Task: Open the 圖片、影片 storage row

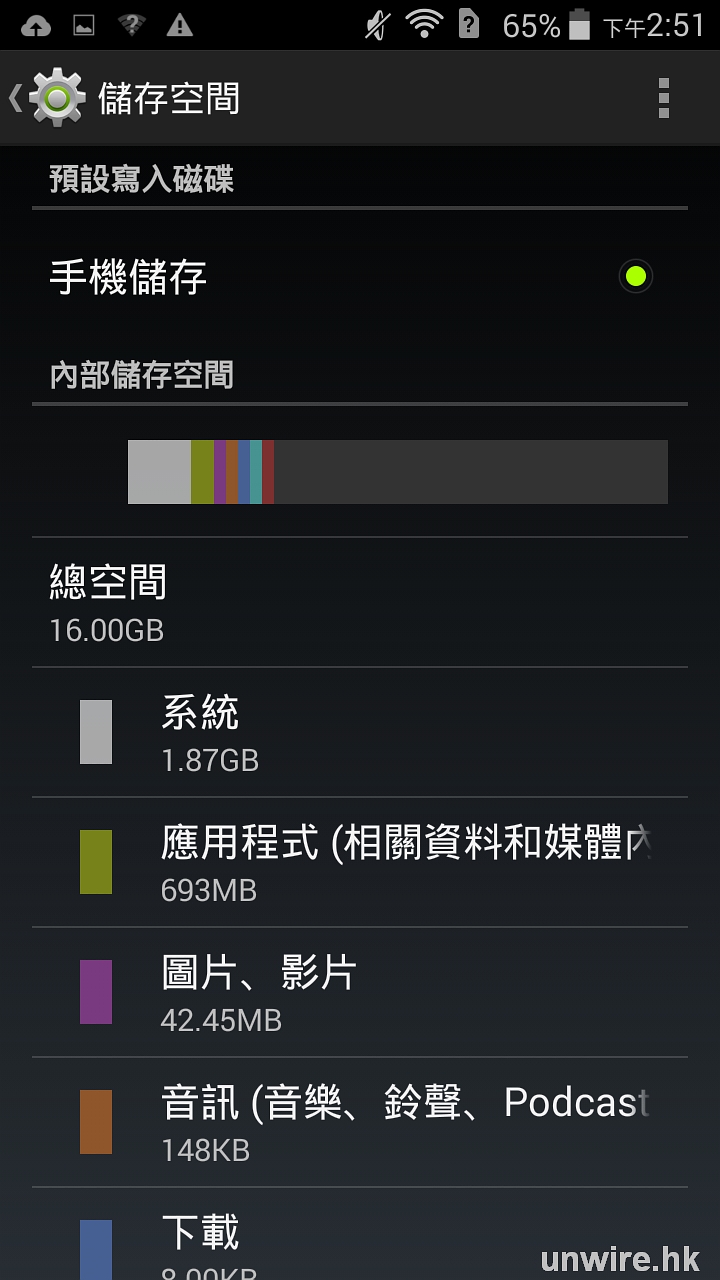Action: pos(360,992)
